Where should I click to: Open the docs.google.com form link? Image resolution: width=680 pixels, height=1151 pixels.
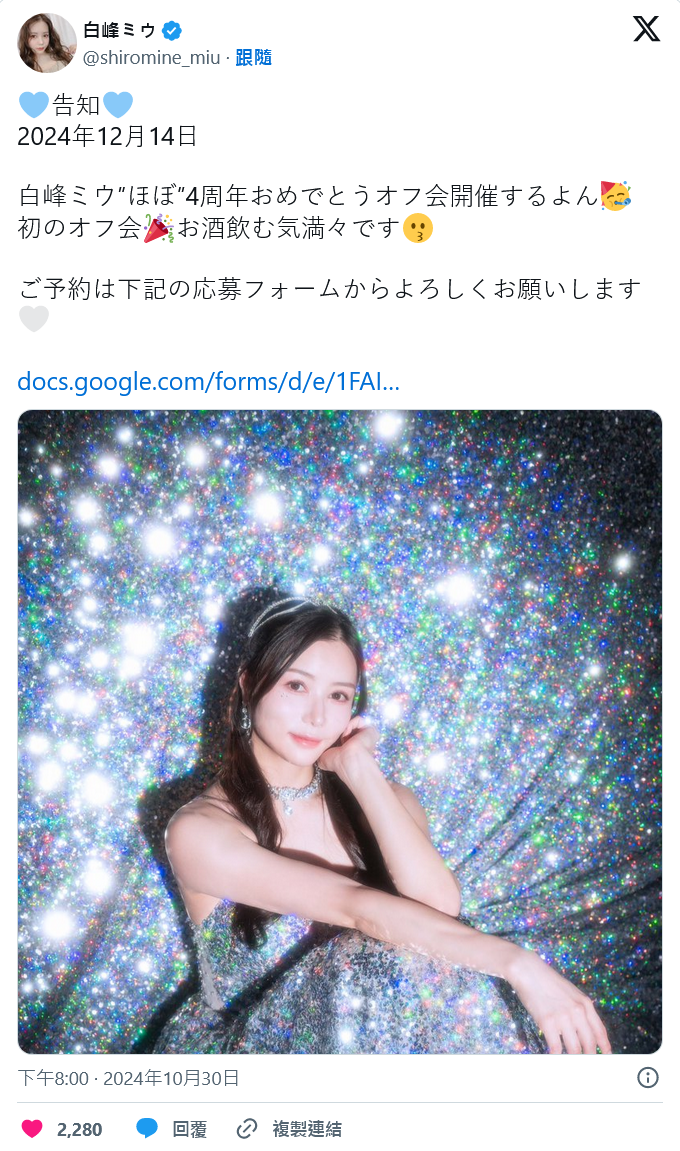pyautogui.click(x=209, y=381)
